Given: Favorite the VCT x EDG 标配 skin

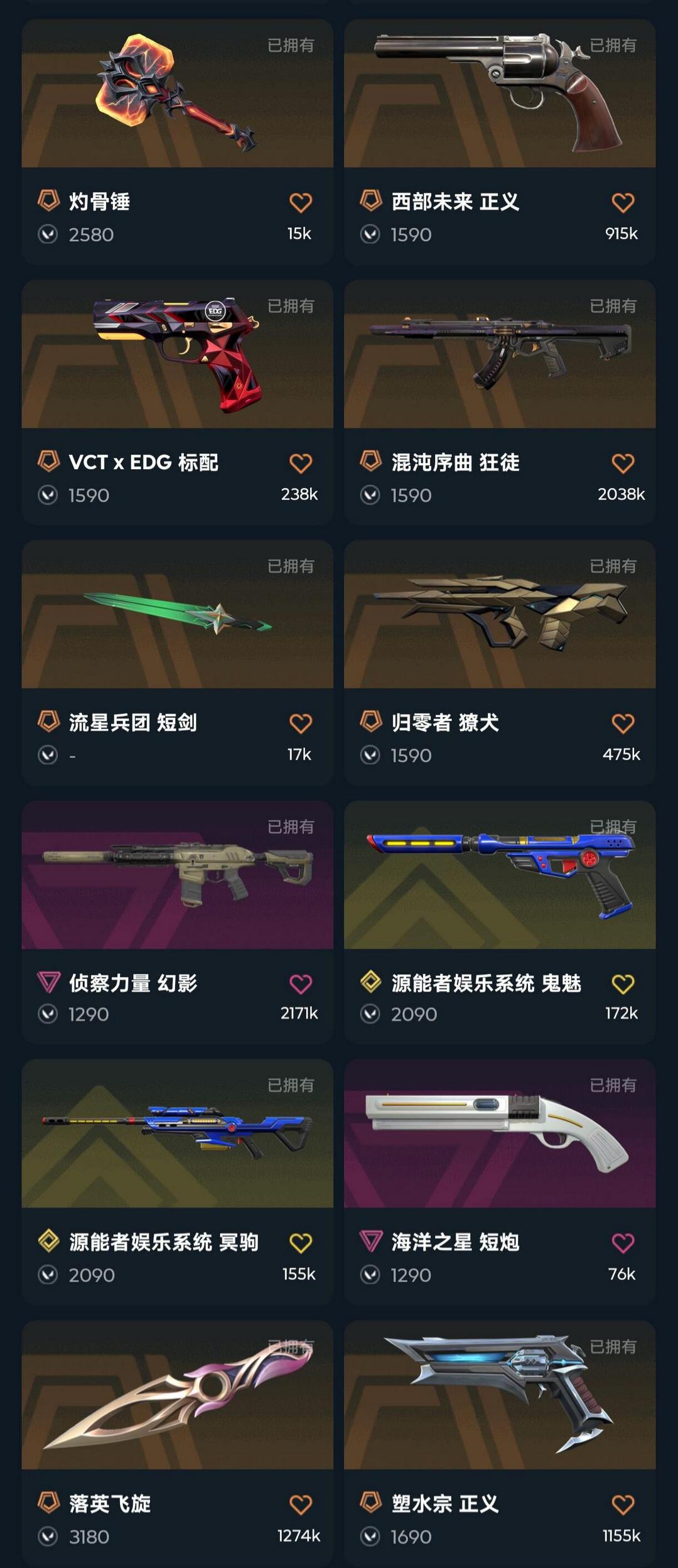Looking at the screenshot, I should 301,463.
